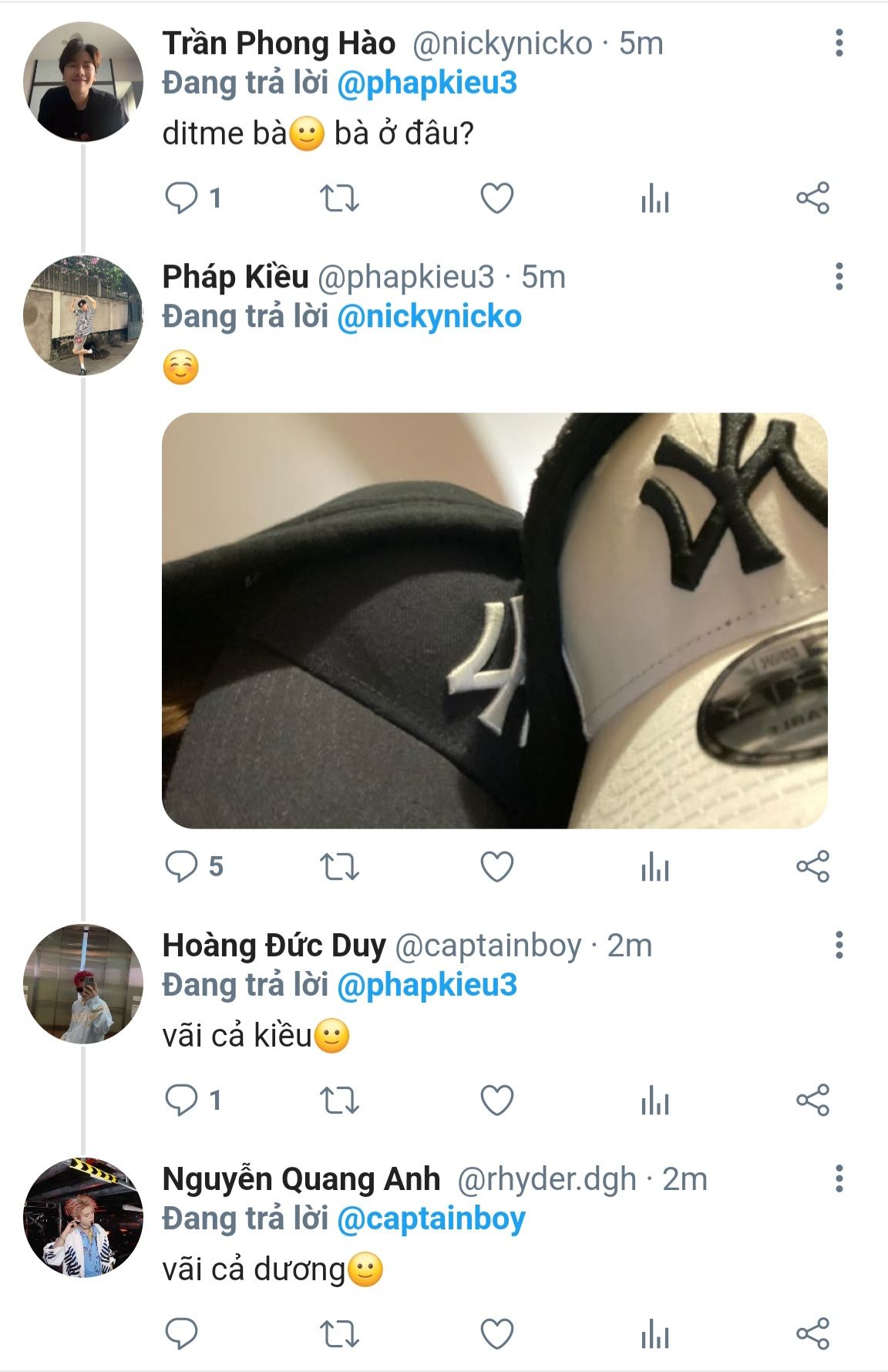
Task: Open overflow menu on Pháp Kiều's tweet
Action: click(839, 277)
